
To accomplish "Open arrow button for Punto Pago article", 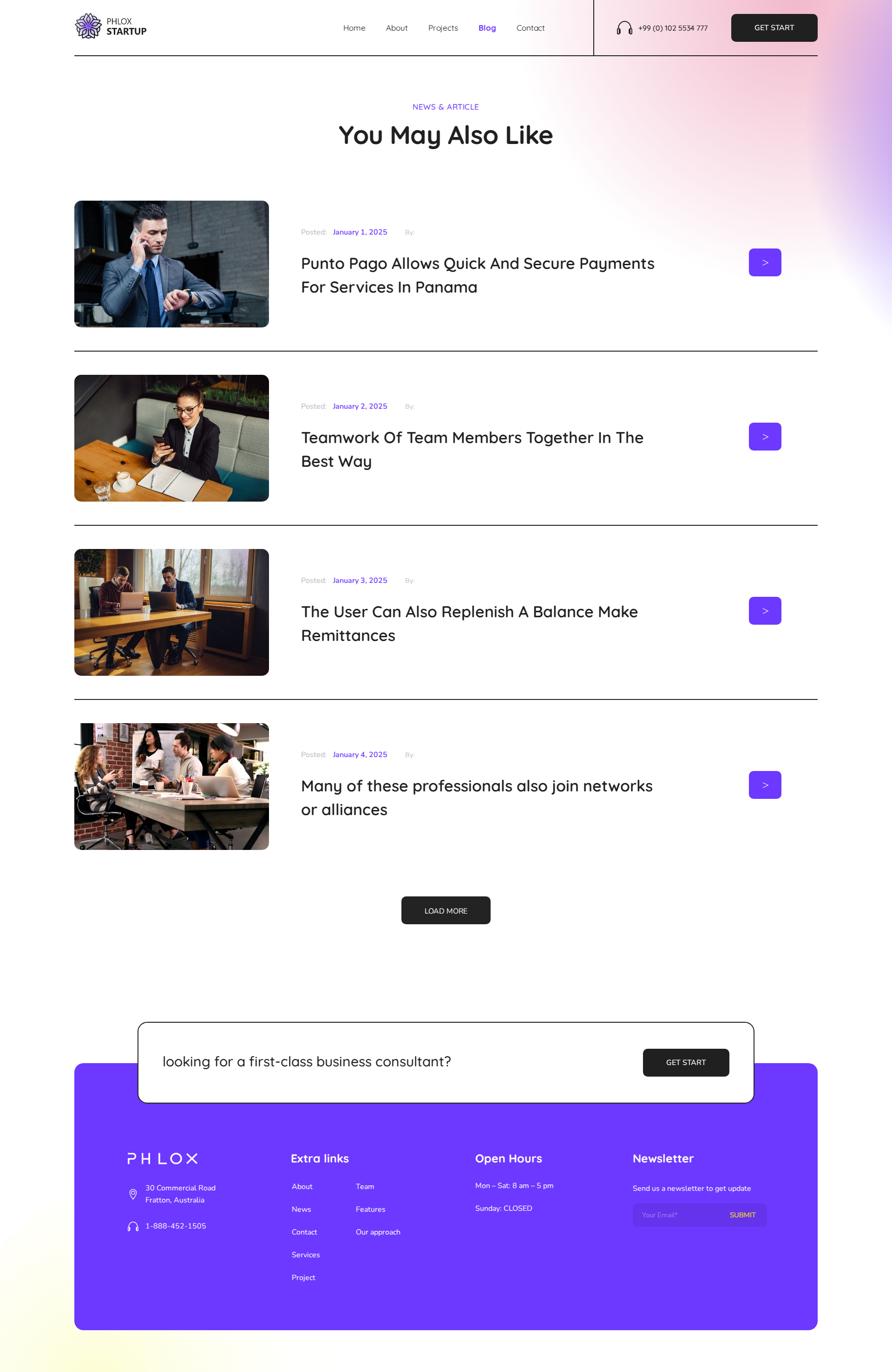I will pos(764,262).
